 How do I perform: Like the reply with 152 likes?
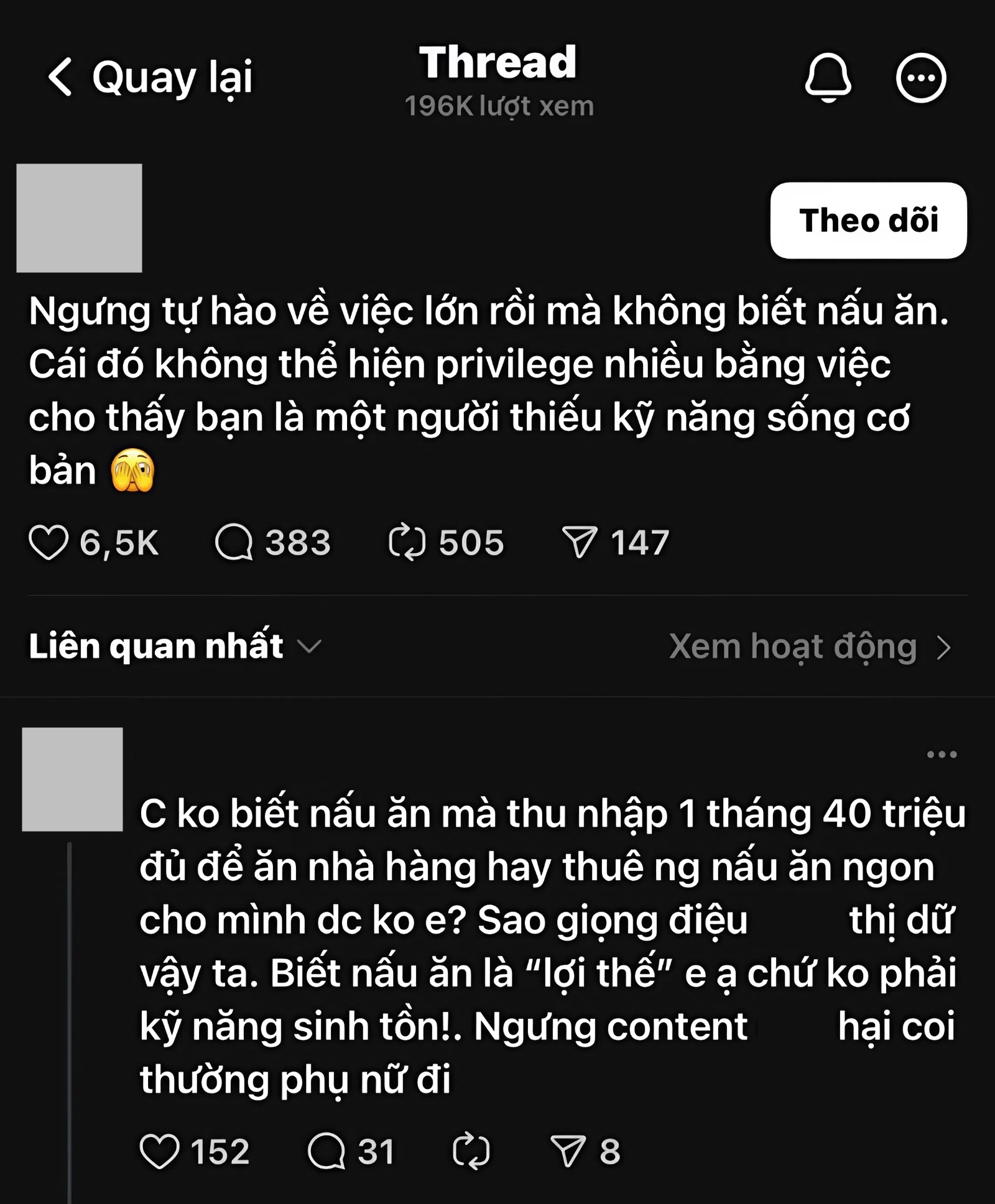click(x=160, y=1151)
